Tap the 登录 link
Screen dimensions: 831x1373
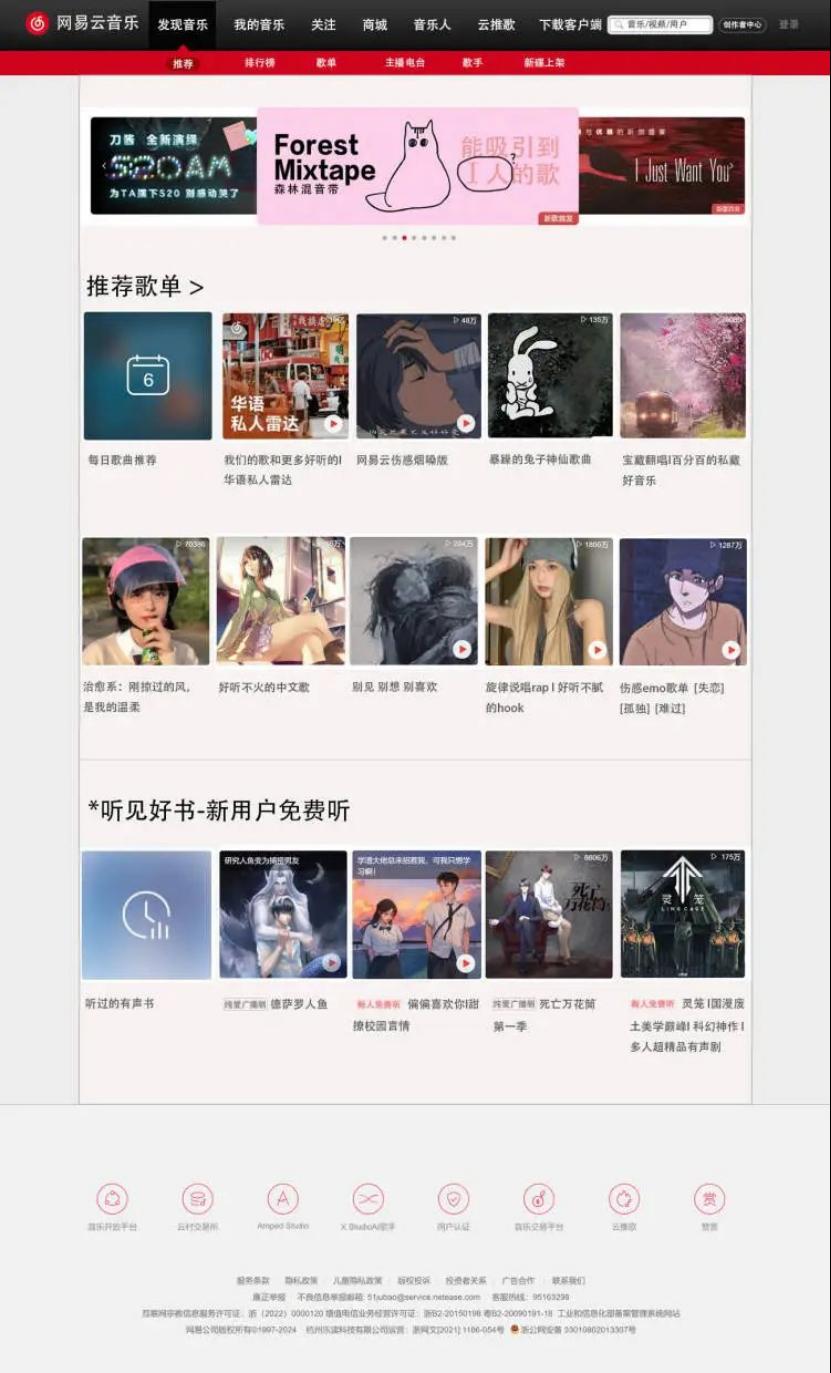[789, 24]
